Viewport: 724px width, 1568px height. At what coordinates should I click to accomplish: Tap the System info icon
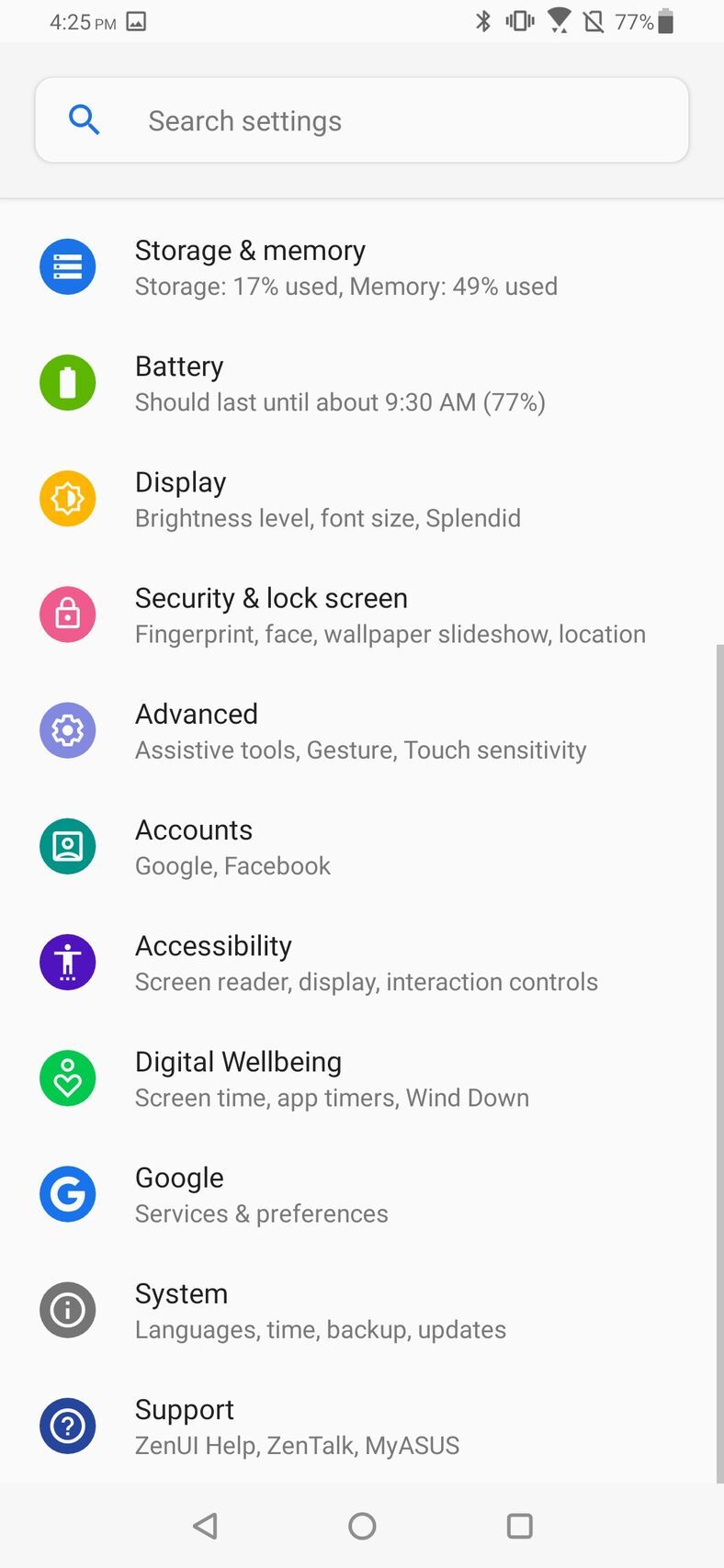67,1310
